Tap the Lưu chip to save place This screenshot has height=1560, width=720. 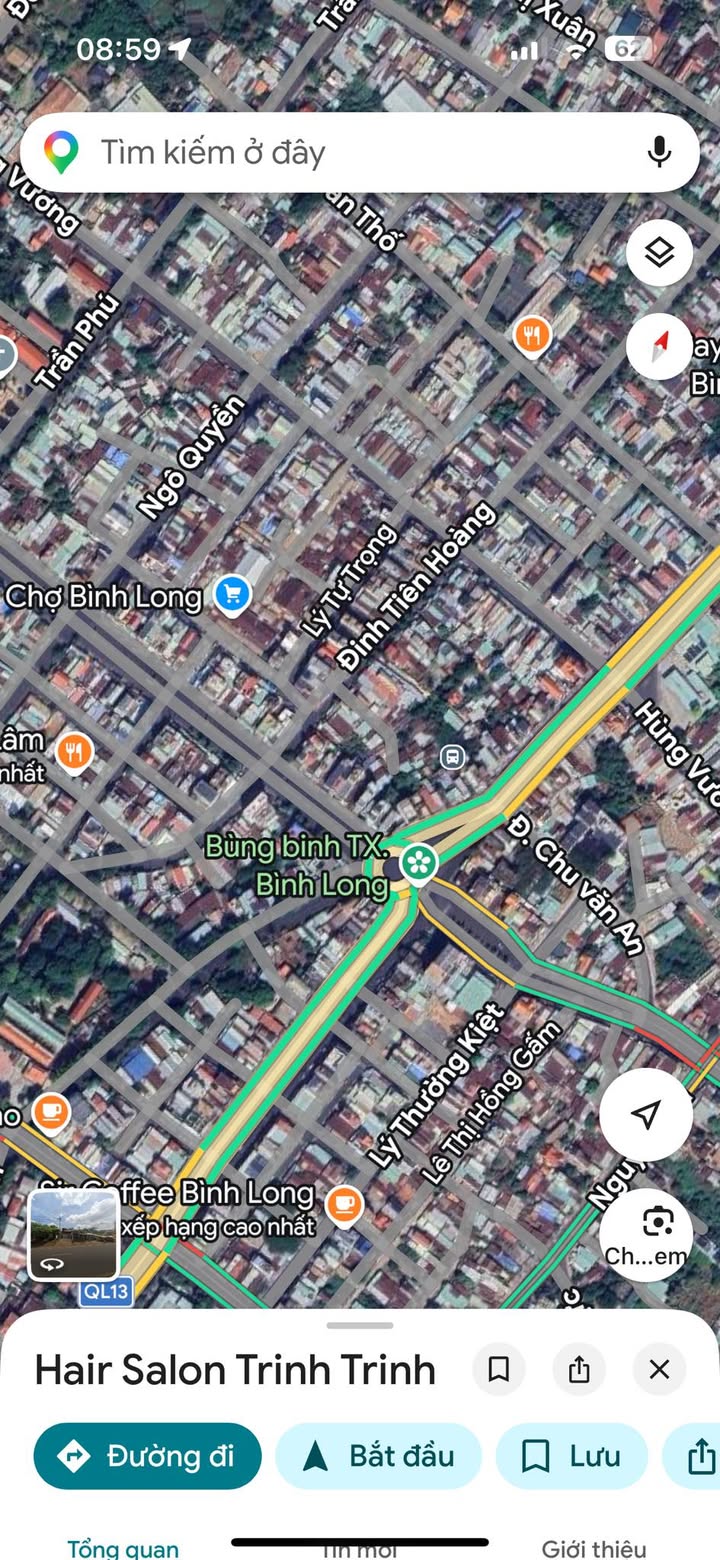572,1456
